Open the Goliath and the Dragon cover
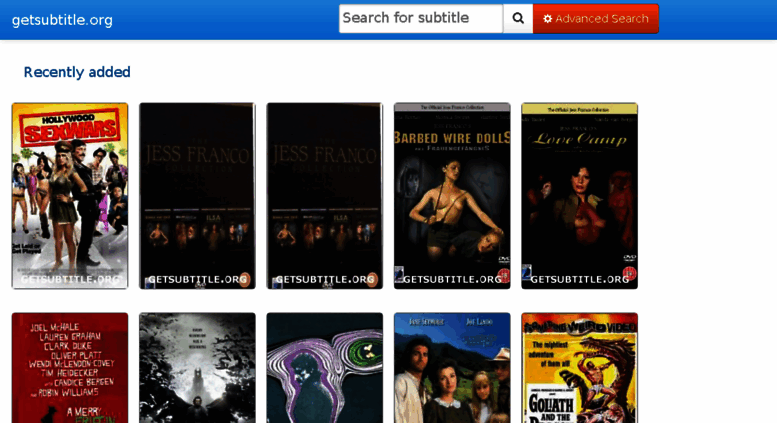 click(579, 368)
